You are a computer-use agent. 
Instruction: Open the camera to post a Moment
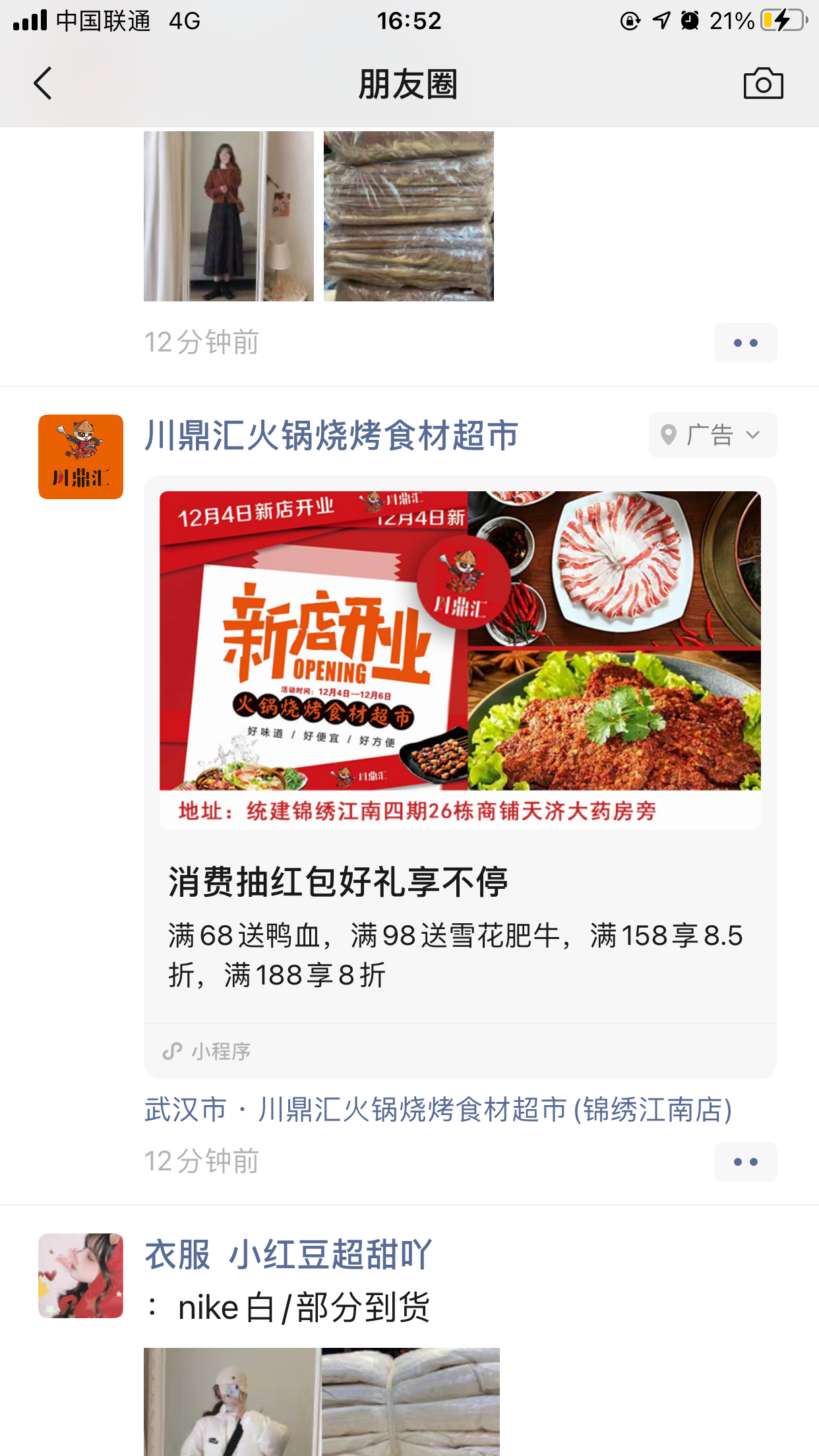pyautogui.click(x=763, y=83)
